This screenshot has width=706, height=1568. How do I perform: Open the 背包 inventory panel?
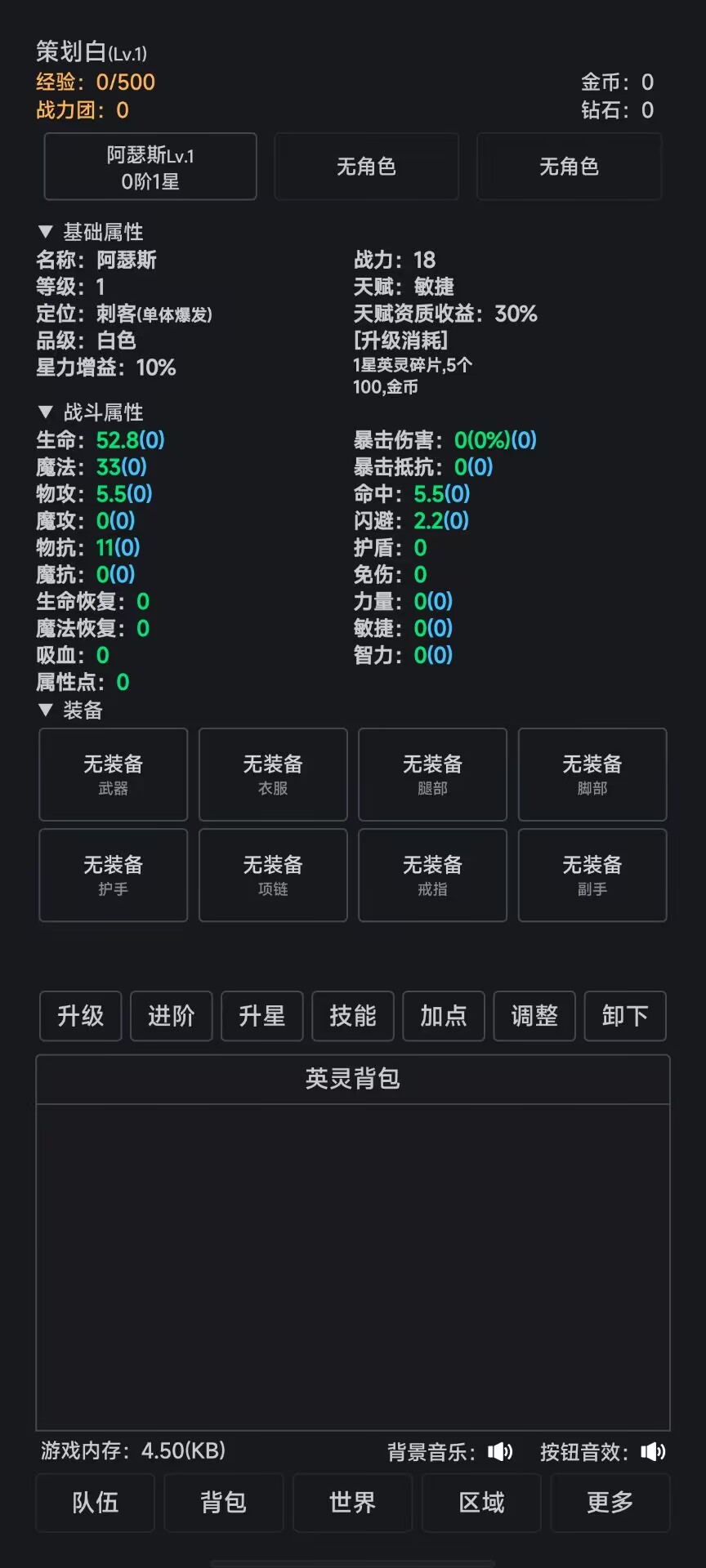coord(223,1503)
